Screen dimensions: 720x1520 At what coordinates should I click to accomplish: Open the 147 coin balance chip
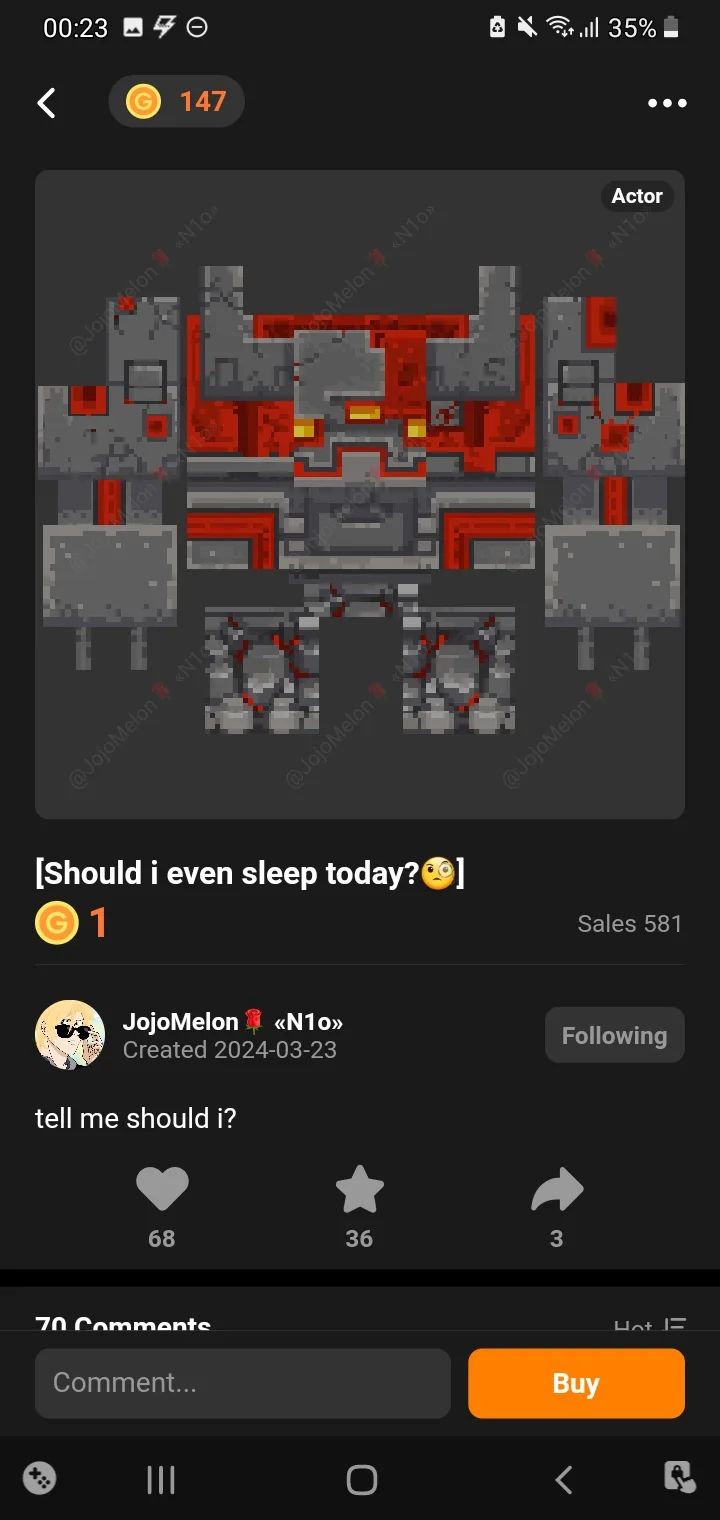click(x=177, y=101)
